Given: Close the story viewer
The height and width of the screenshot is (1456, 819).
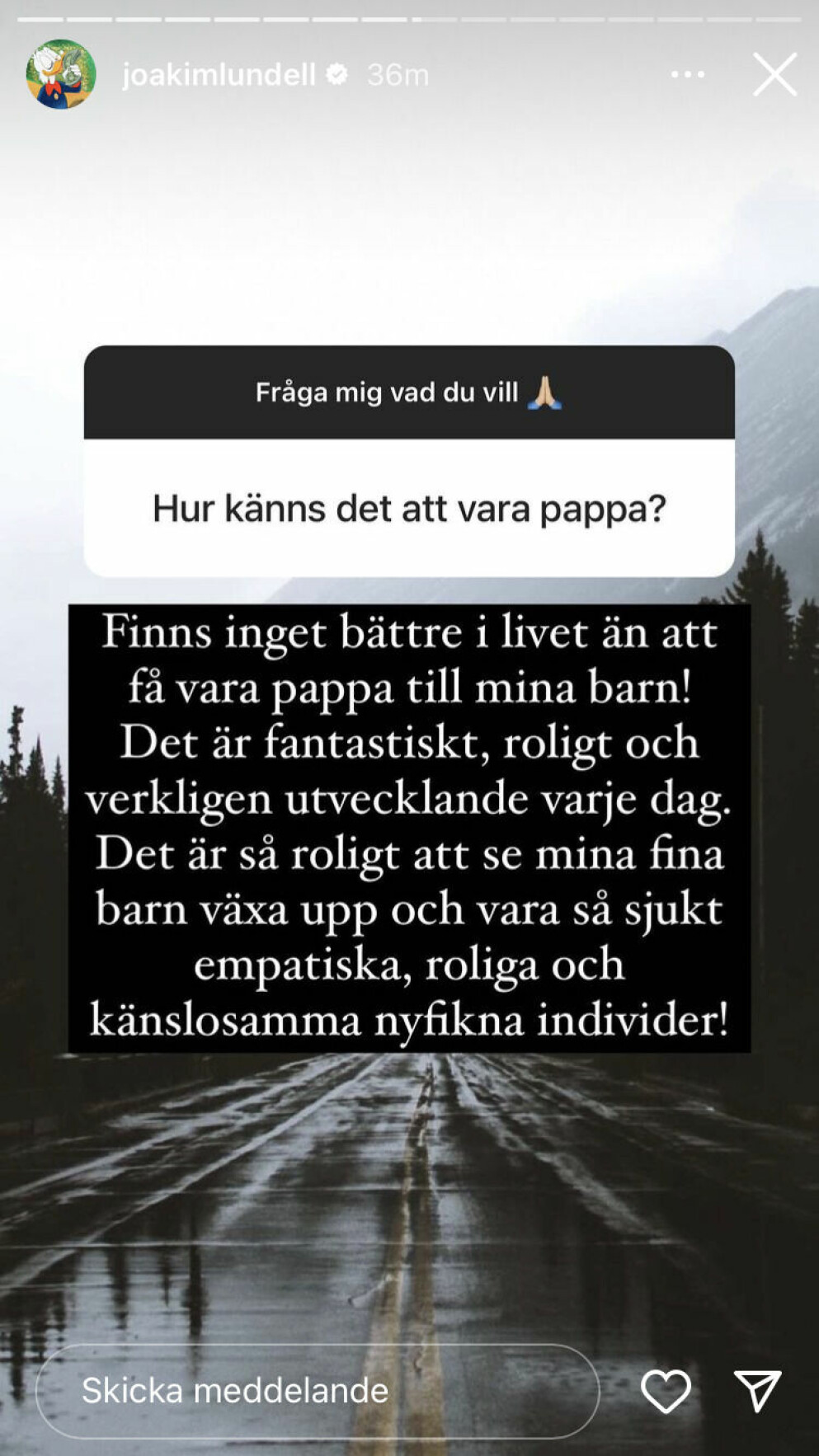Looking at the screenshot, I should pyautogui.click(x=774, y=74).
